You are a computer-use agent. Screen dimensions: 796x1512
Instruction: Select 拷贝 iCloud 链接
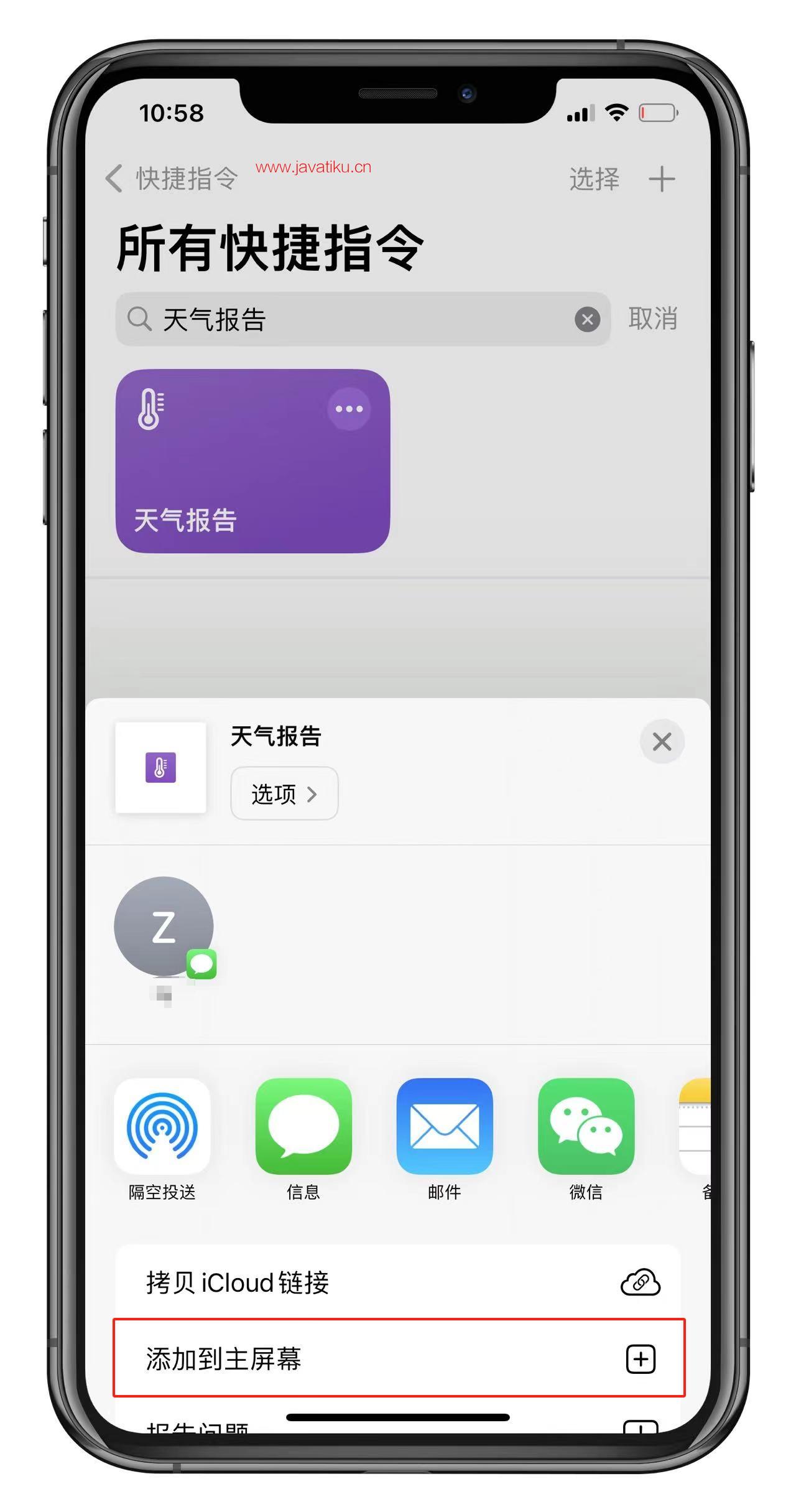click(x=398, y=1283)
